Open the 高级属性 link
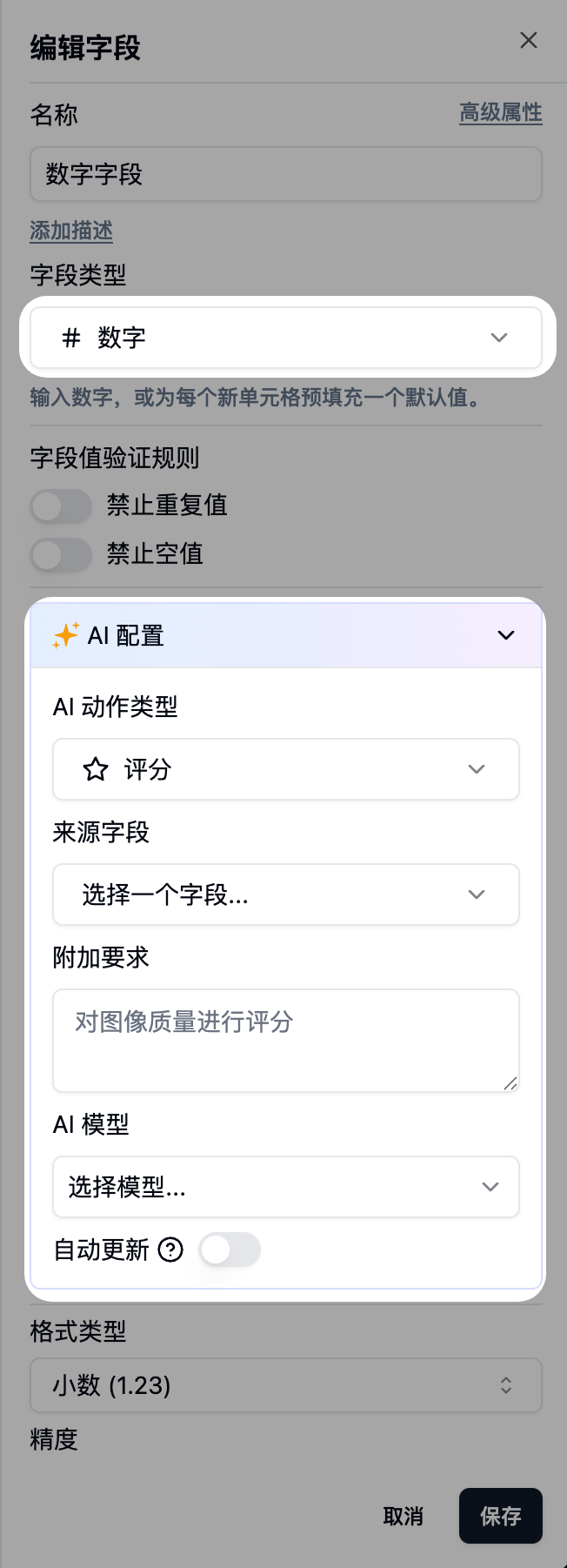567x1568 pixels. [500, 113]
